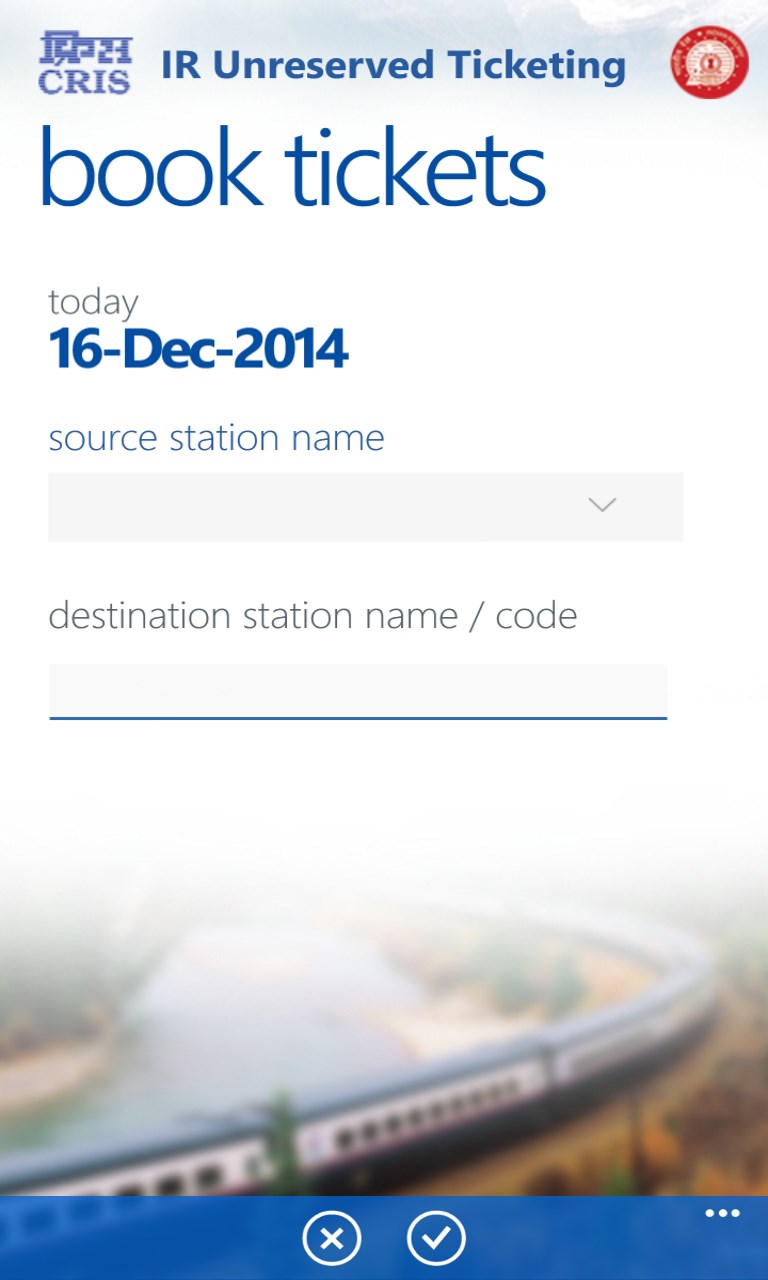Viewport: 768px width, 1280px height.
Task: Confirm booking with the checkmark icon
Action: (x=436, y=1239)
